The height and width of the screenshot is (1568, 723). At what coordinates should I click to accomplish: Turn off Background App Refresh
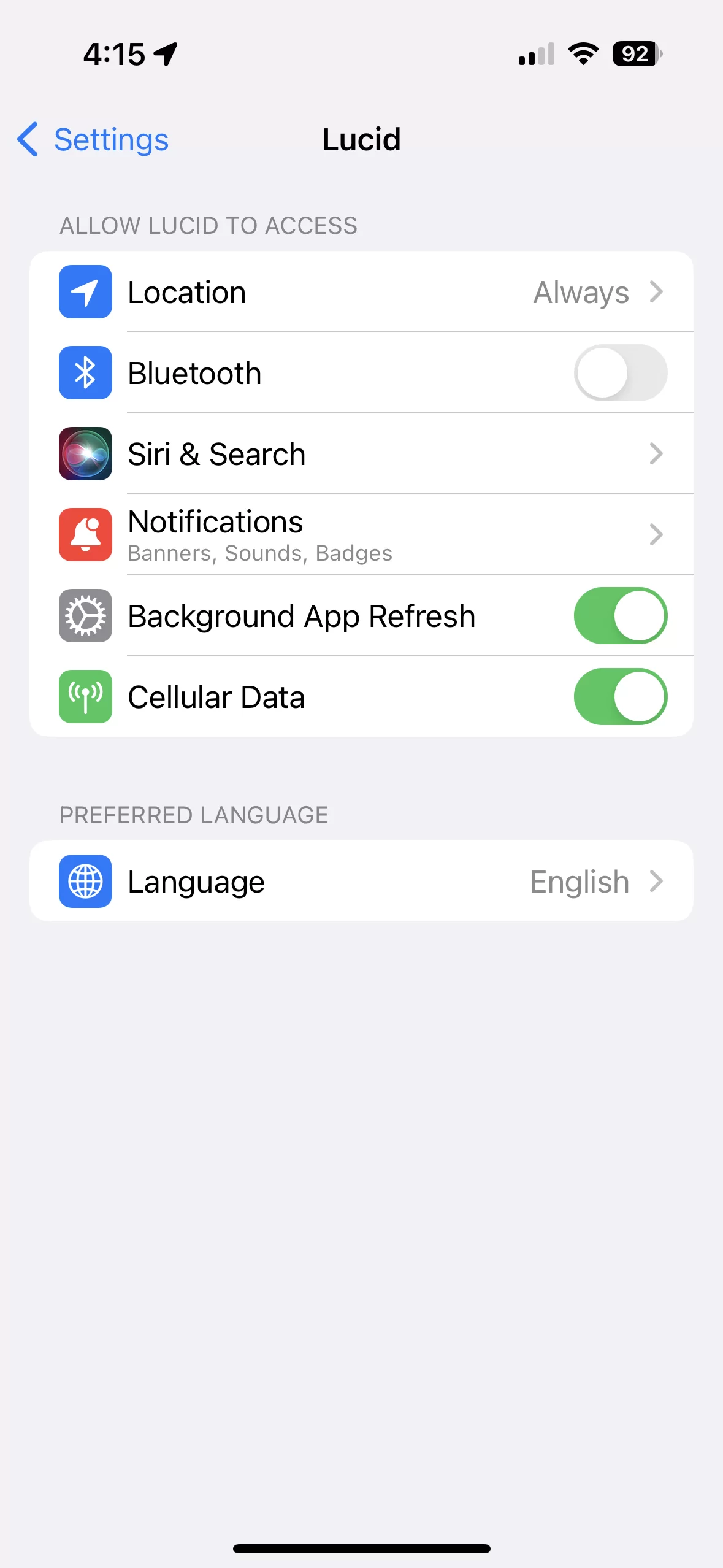(x=620, y=616)
